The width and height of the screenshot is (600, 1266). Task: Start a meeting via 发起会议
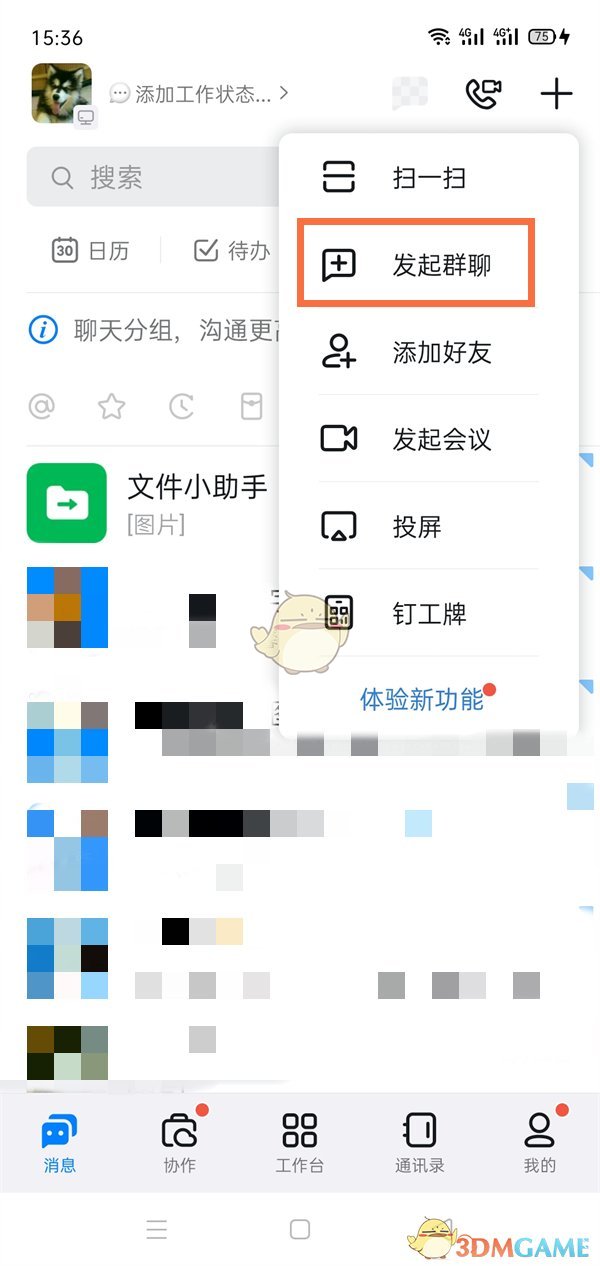[428, 439]
